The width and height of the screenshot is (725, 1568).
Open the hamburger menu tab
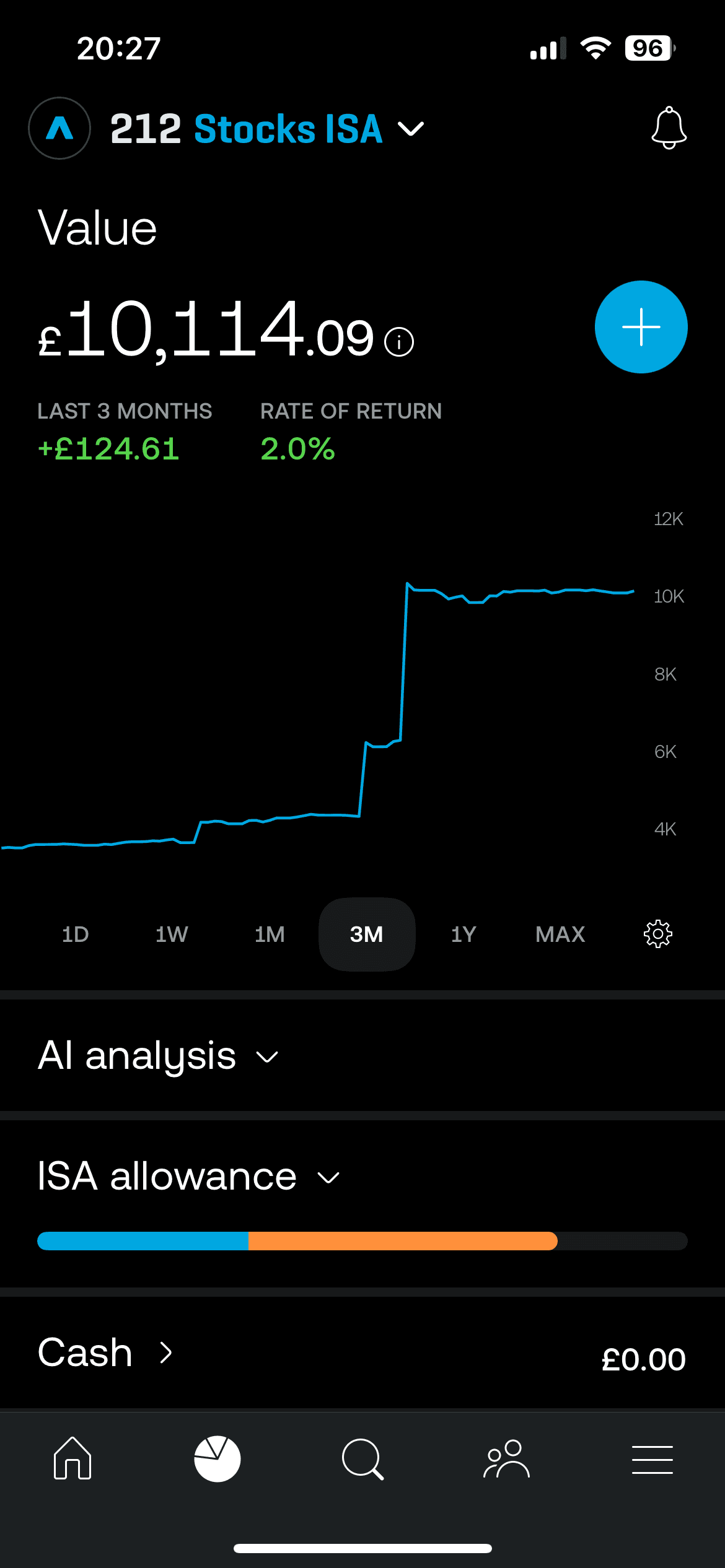coord(652,1459)
